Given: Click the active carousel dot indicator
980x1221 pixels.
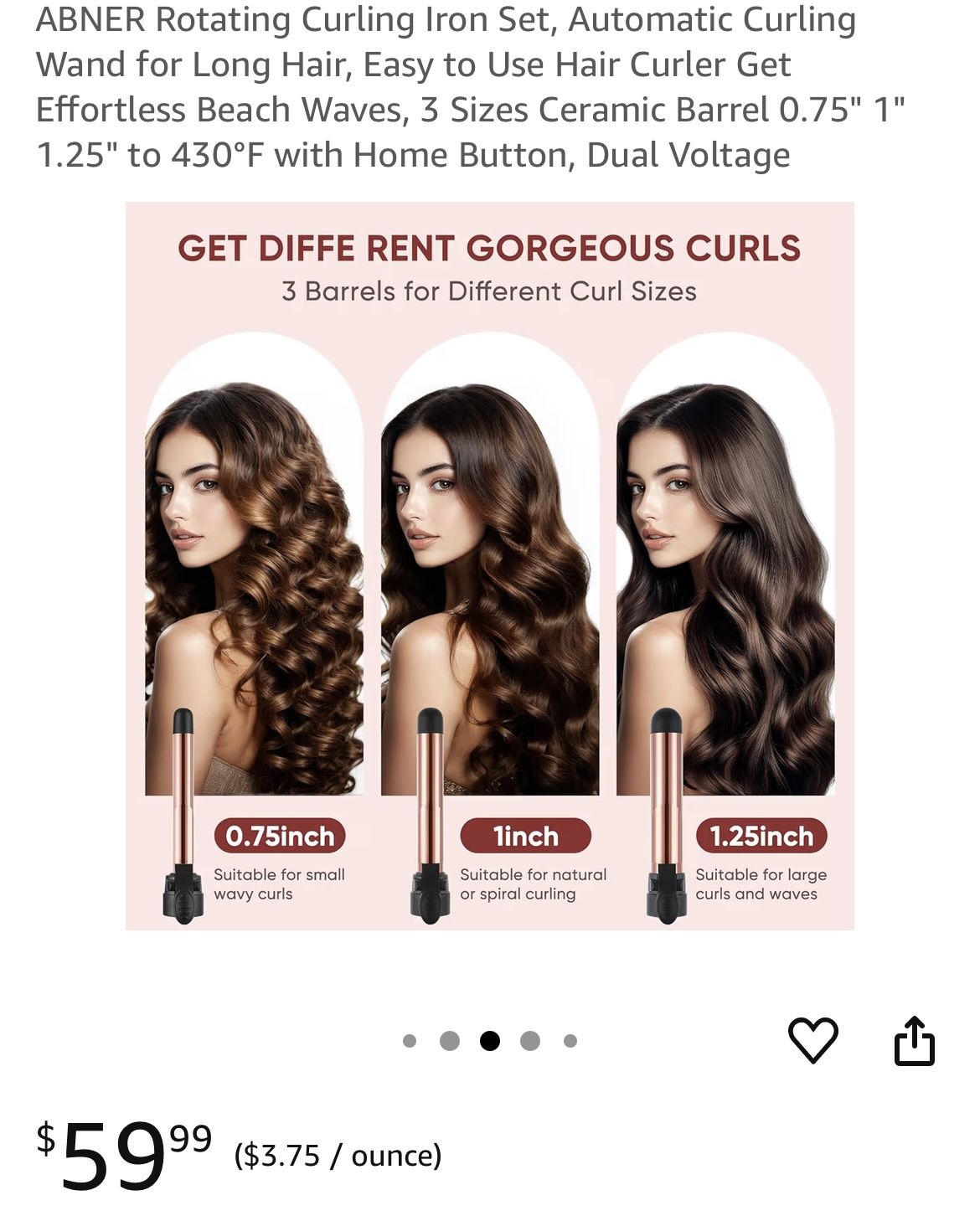Looking at the screenshot, I should coord(490,1039).
